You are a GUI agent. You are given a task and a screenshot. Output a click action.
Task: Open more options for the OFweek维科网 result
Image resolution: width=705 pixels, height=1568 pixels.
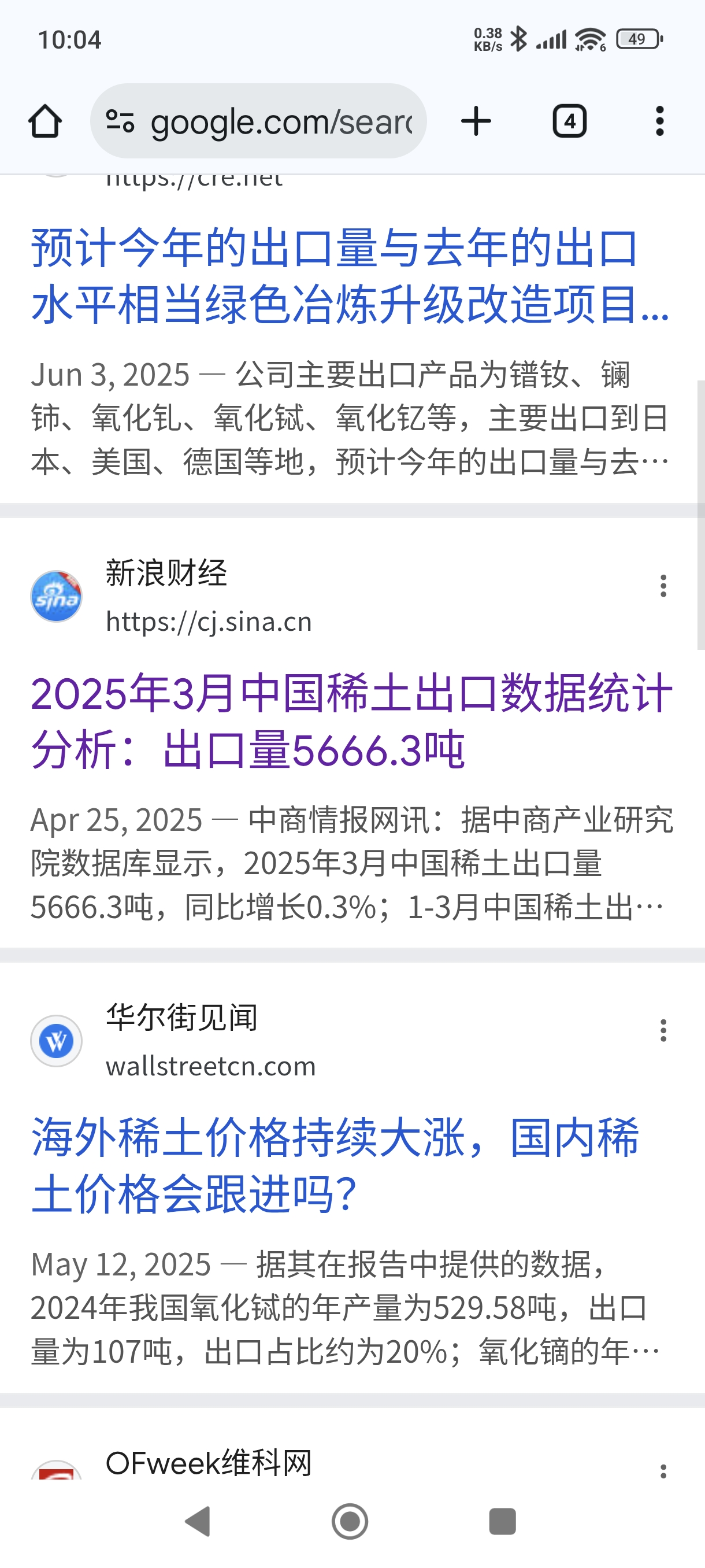(663, 1471)
